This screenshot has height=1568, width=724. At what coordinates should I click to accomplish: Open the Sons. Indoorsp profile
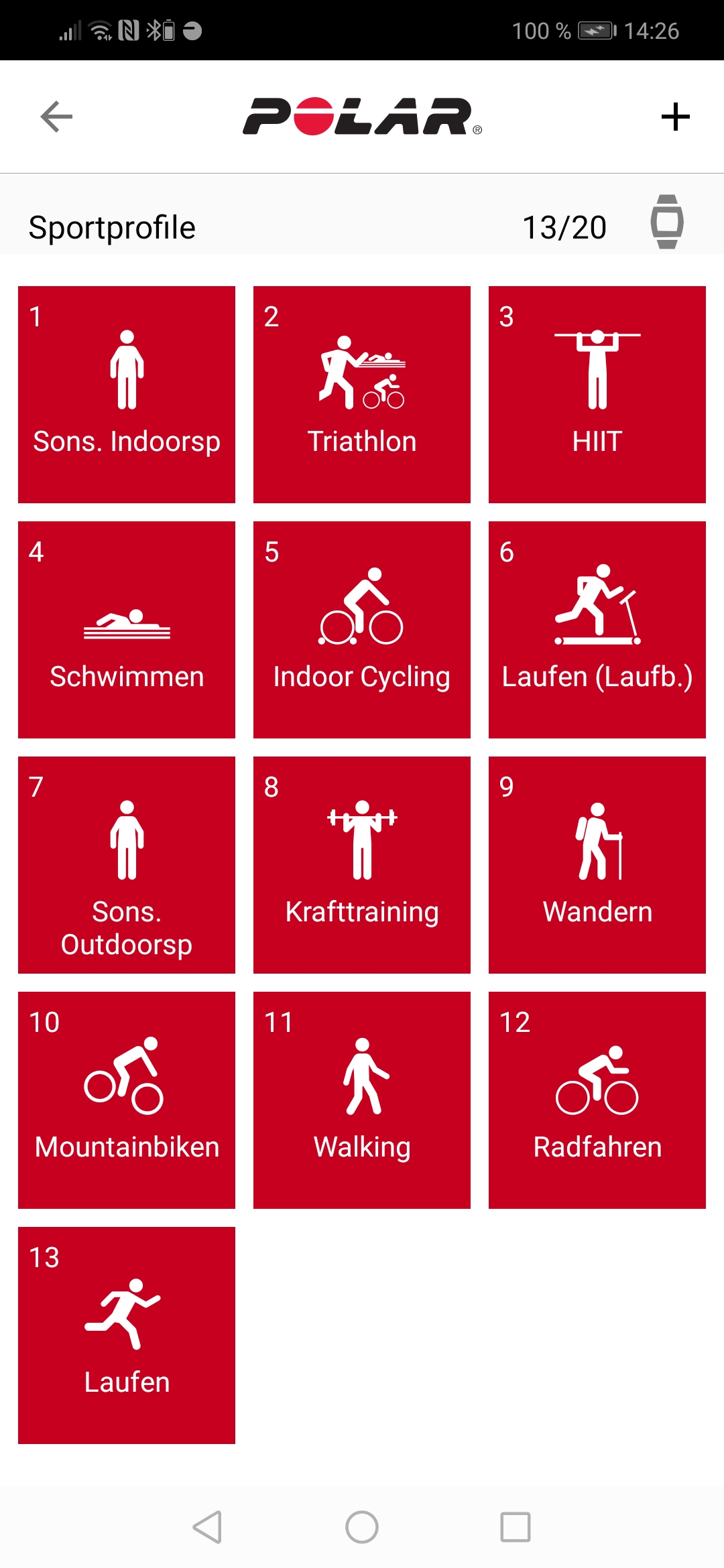point(127,395)
